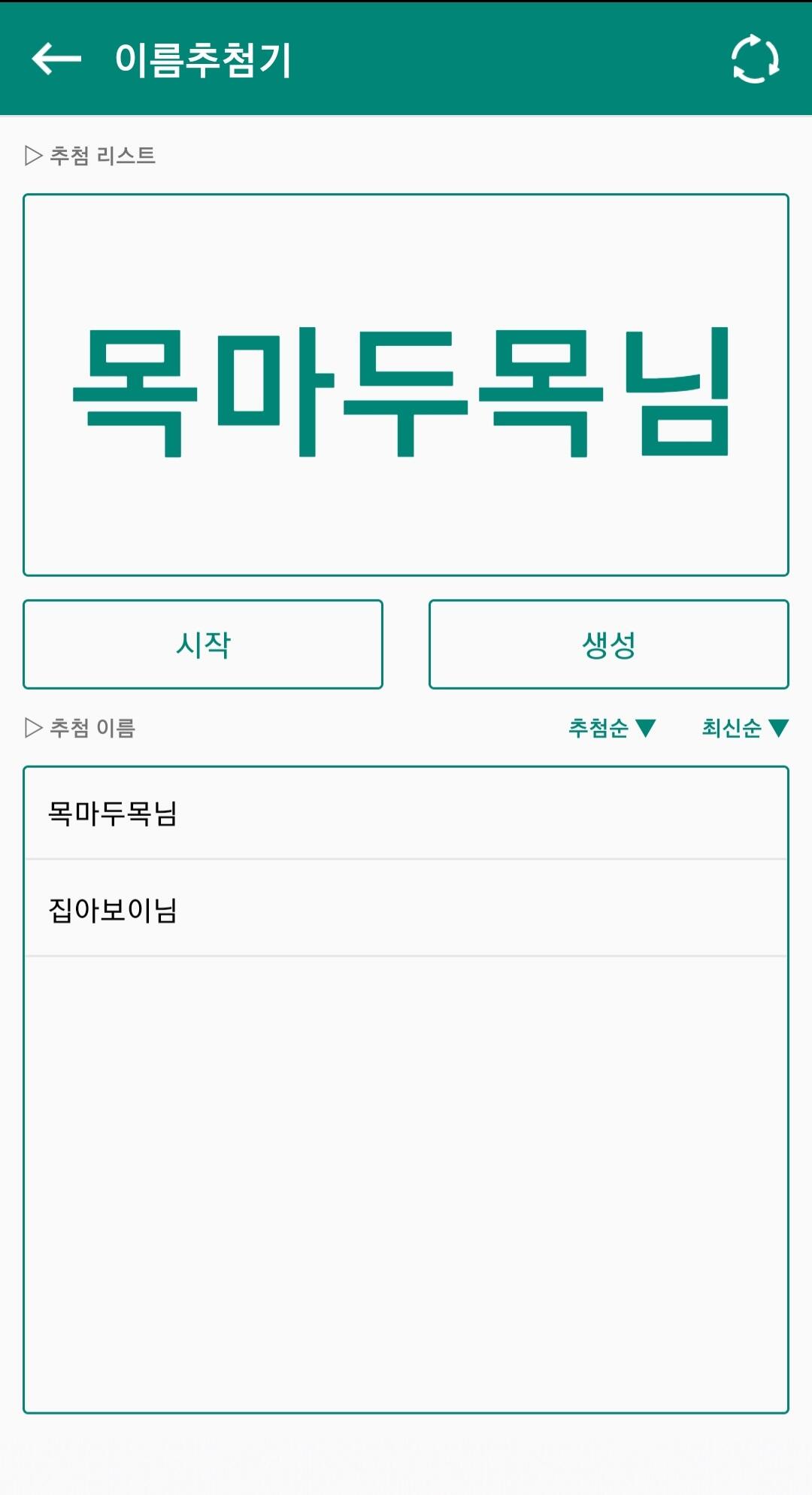812x1495 pixels.
Task: Select the 목마두목님 row in the drawn names
Action: (x=406, y=813)
